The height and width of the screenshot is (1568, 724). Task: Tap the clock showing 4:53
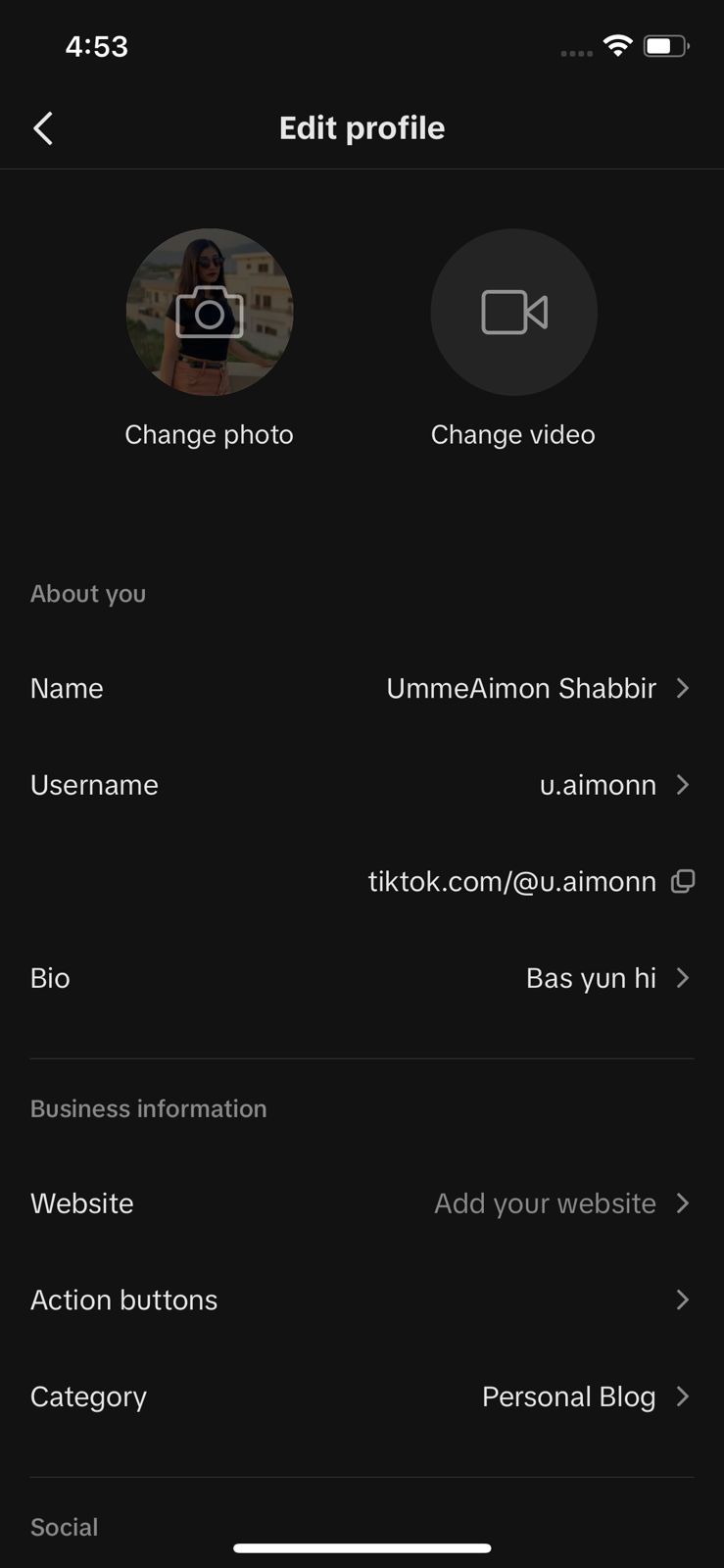pos(96,45)
